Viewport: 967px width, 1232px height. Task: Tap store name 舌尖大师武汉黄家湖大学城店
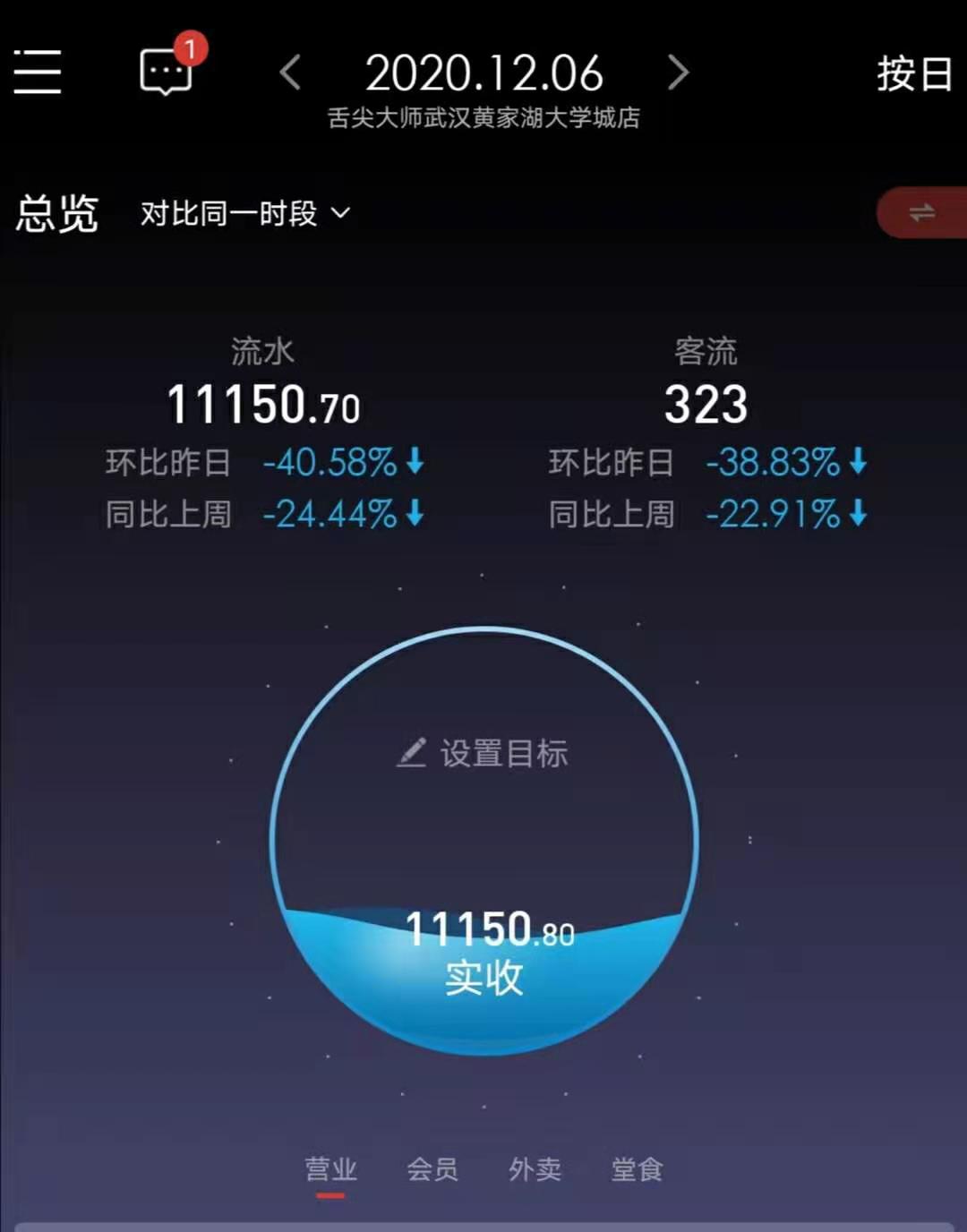(484, 116)
